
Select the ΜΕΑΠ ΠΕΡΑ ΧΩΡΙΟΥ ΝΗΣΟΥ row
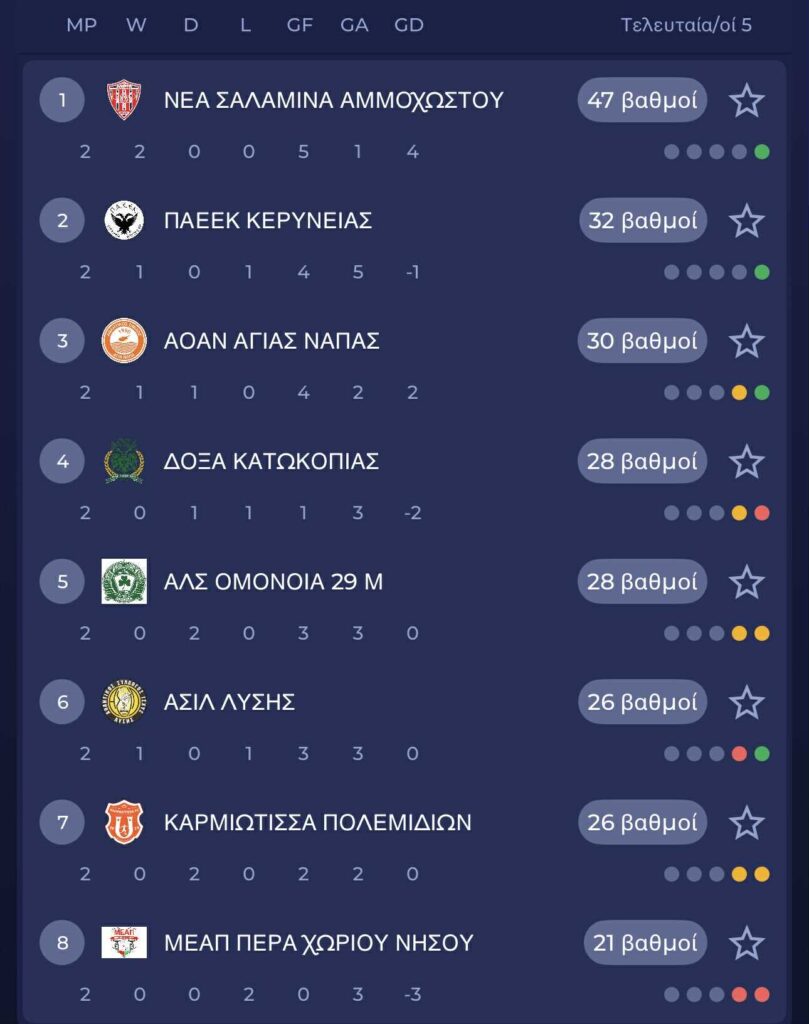click(x=318, y=943)
